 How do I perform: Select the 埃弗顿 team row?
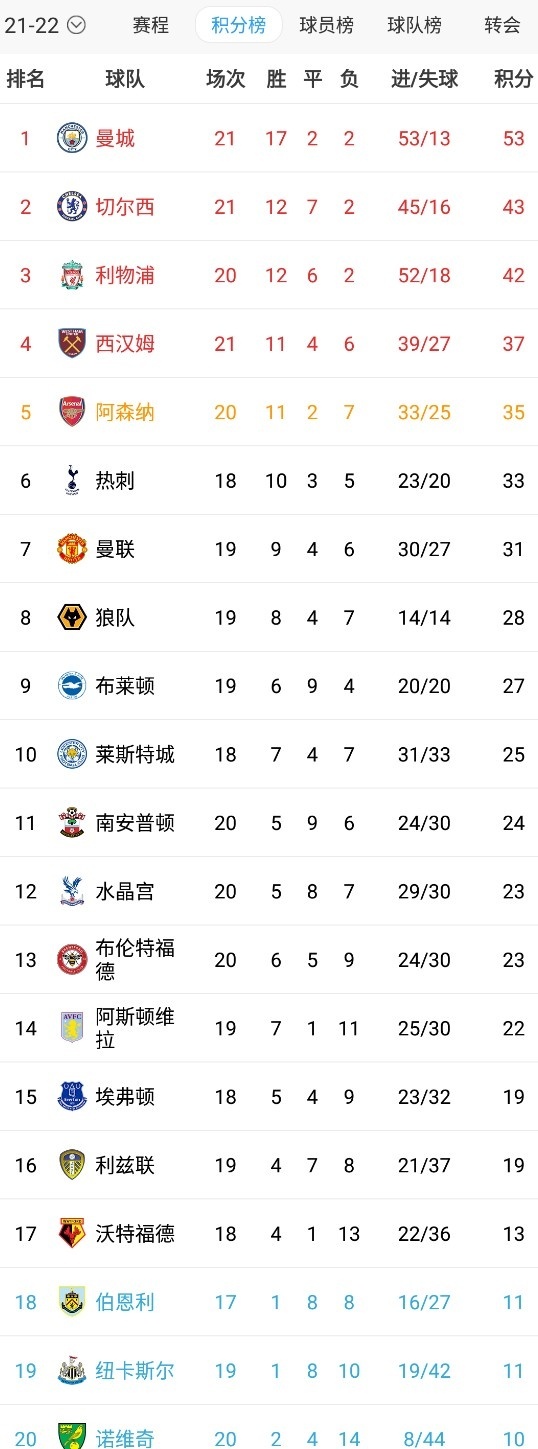tap(269, 1097)
